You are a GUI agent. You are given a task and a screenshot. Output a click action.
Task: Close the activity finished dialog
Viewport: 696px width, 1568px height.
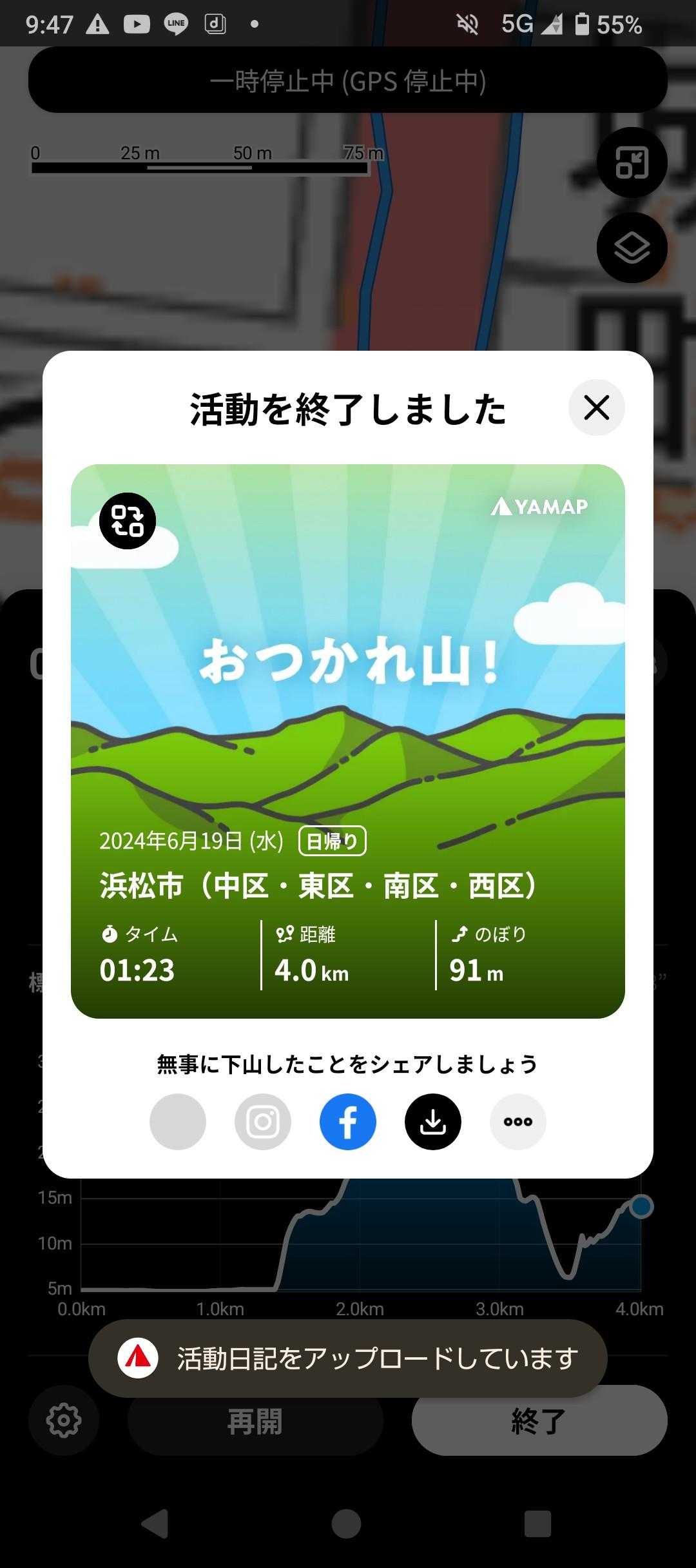point(596,407)
